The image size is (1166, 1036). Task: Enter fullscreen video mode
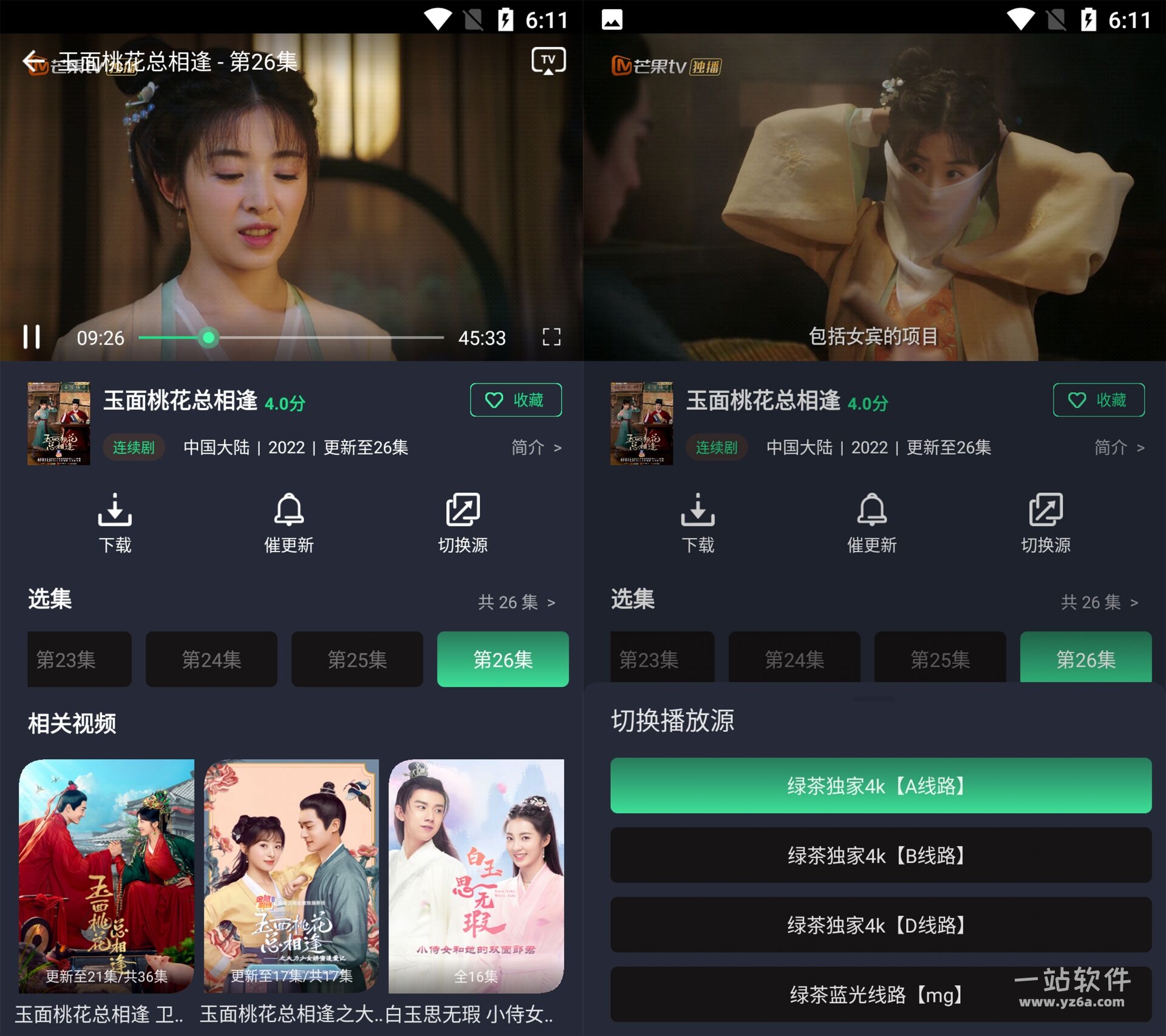click(x=551, y=337)
